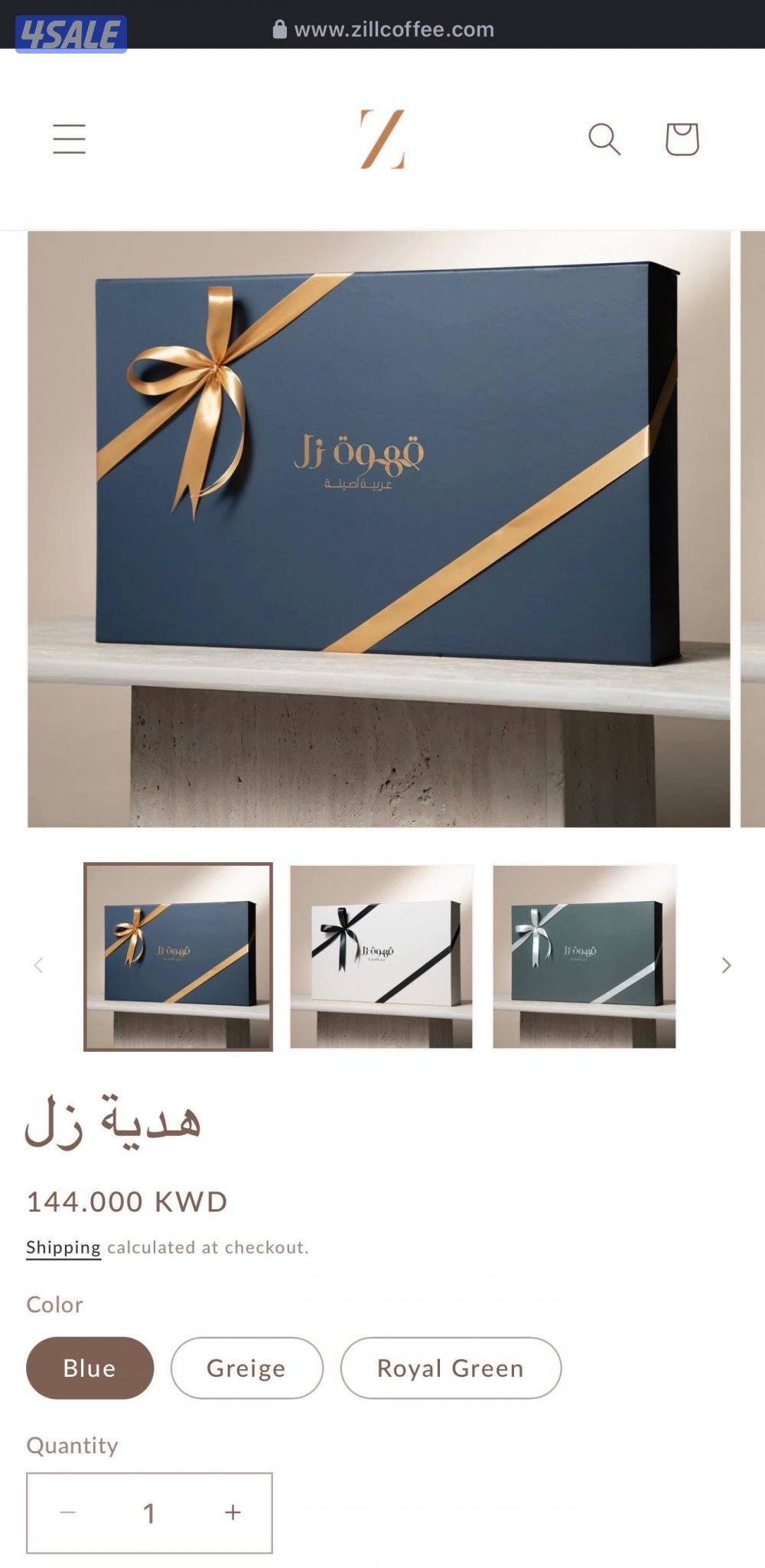Open the Shipping information link
The height and width of the screenshot is (1568, 765).
pos(63,1247)
